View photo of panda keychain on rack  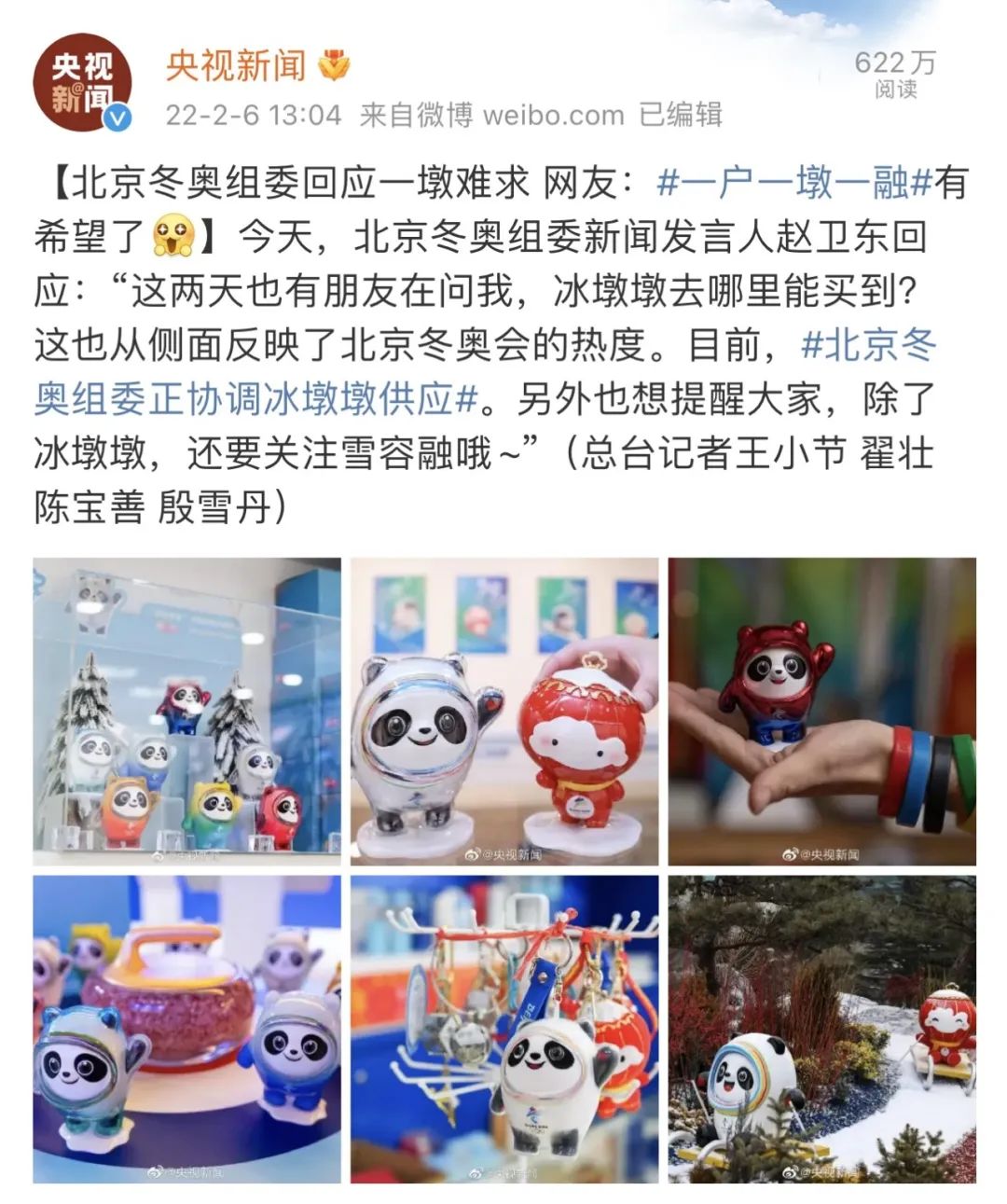click(x=504, y=1029)
